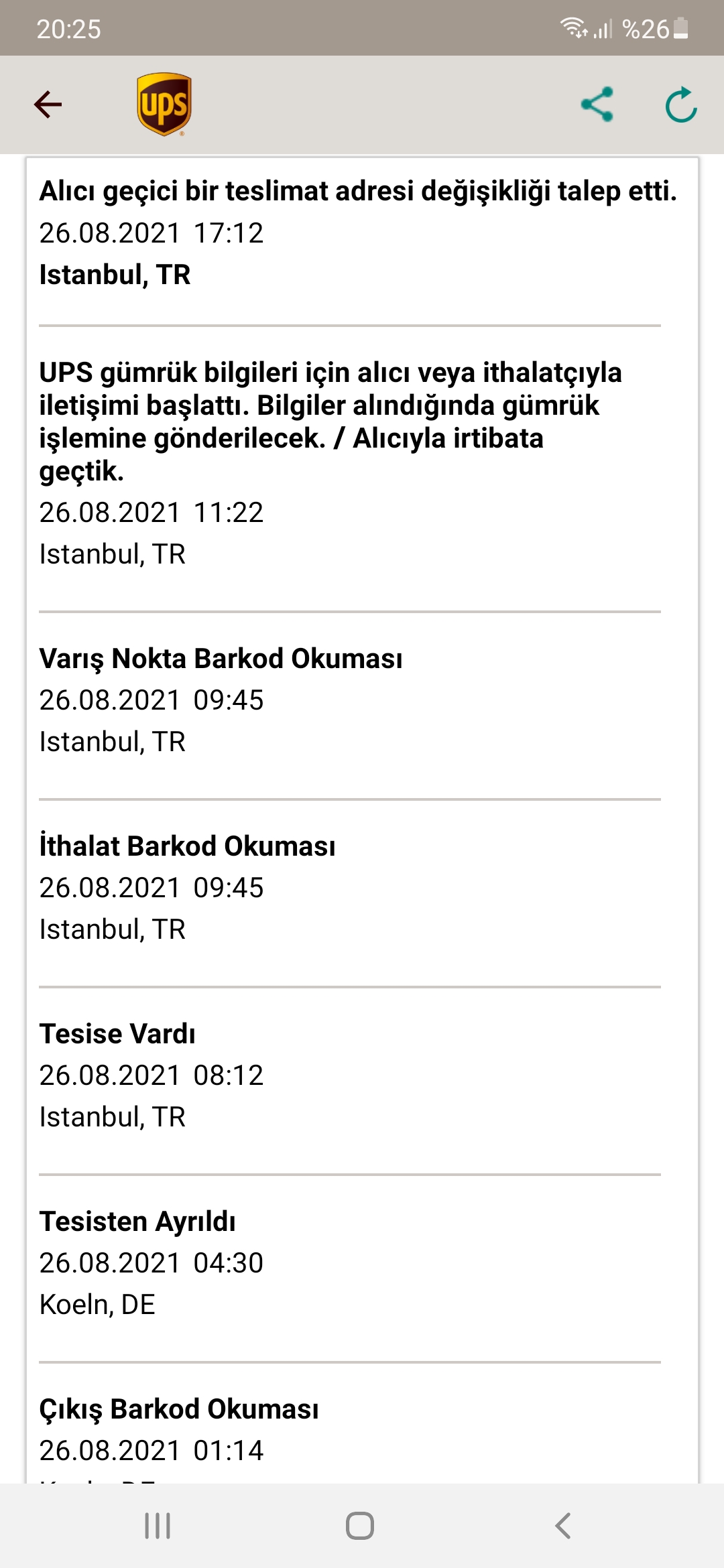
Task: Refresh the shipment tracking status
Action: pos(681,105)
